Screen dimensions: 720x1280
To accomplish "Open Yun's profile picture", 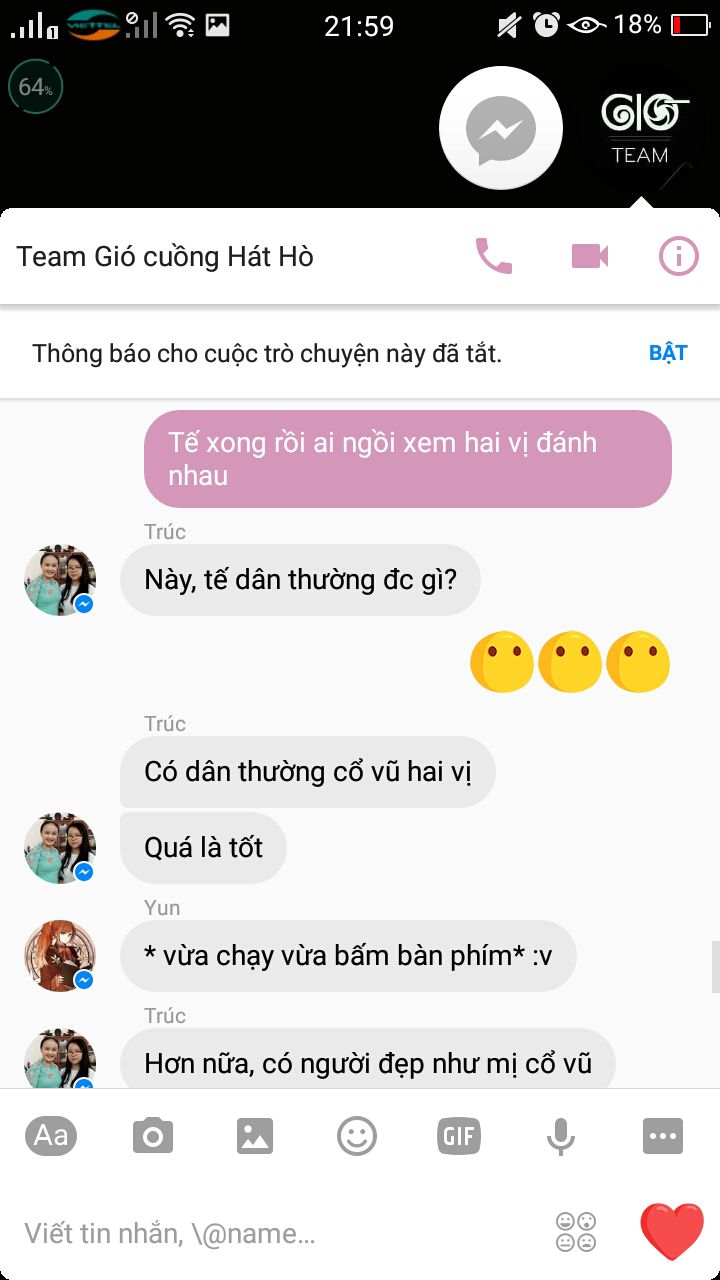I will [x=60, y=956].
